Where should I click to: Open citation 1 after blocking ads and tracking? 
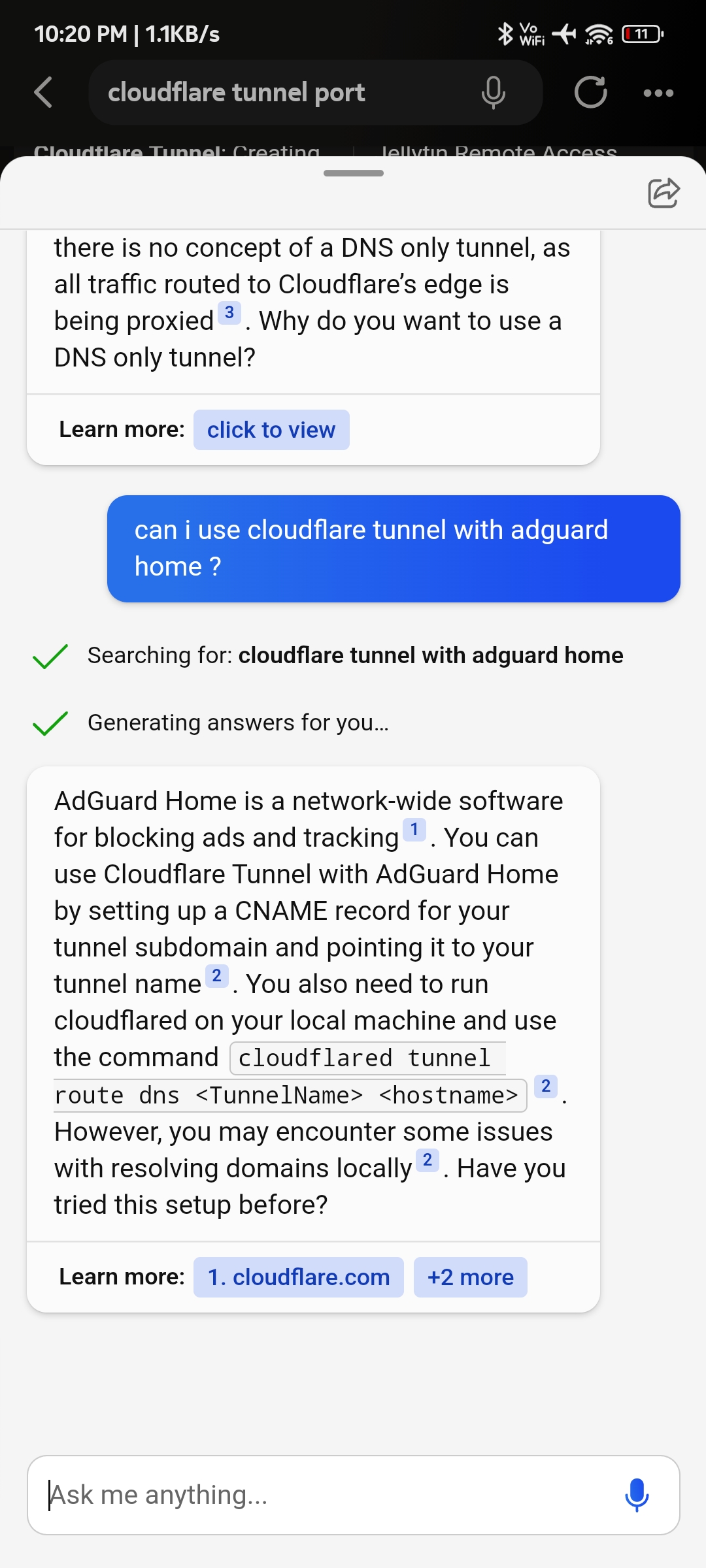414,830
